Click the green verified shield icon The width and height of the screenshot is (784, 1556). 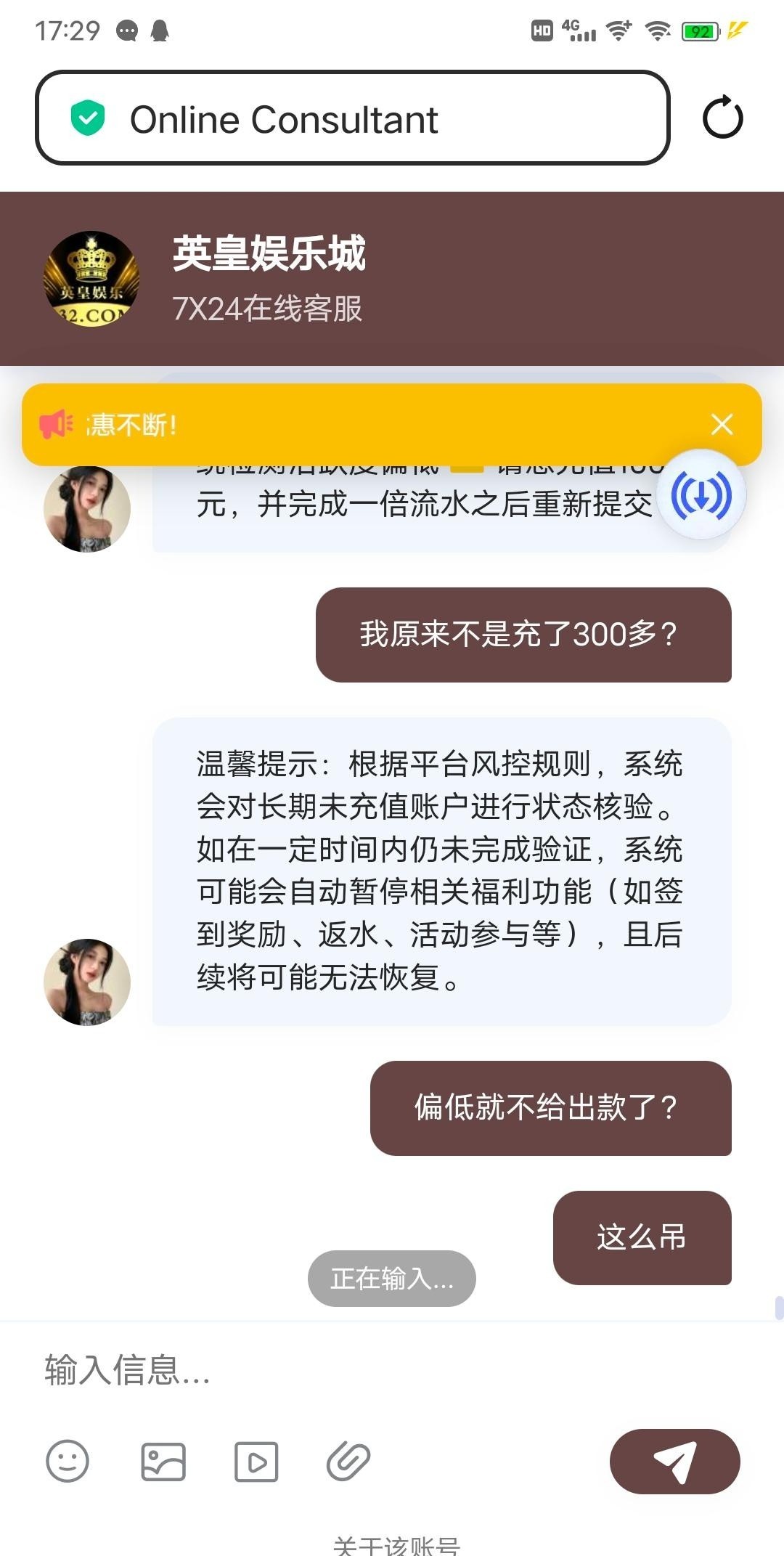89,118
